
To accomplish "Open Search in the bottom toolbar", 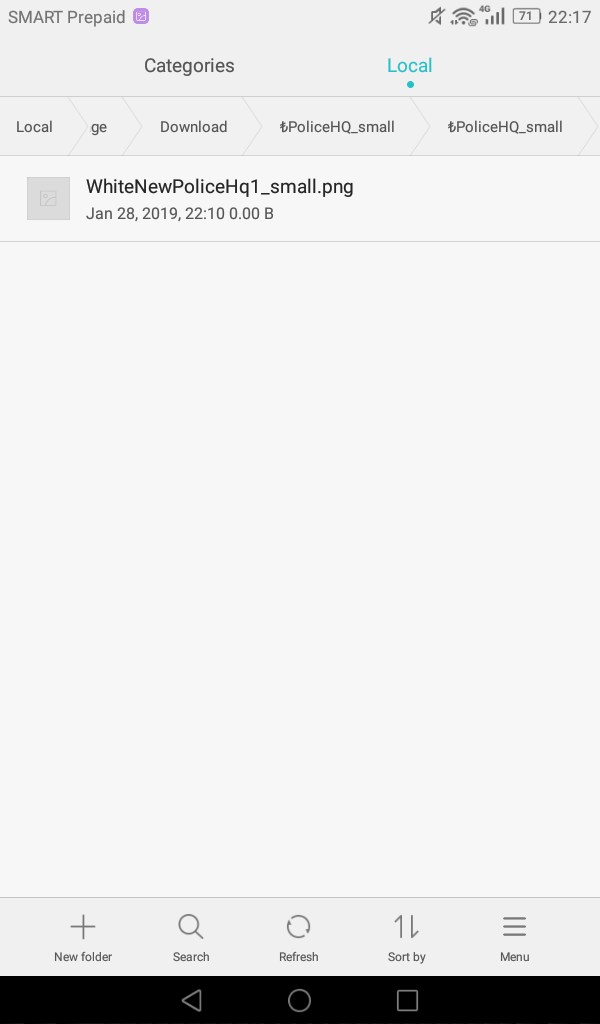I will 191,938.
